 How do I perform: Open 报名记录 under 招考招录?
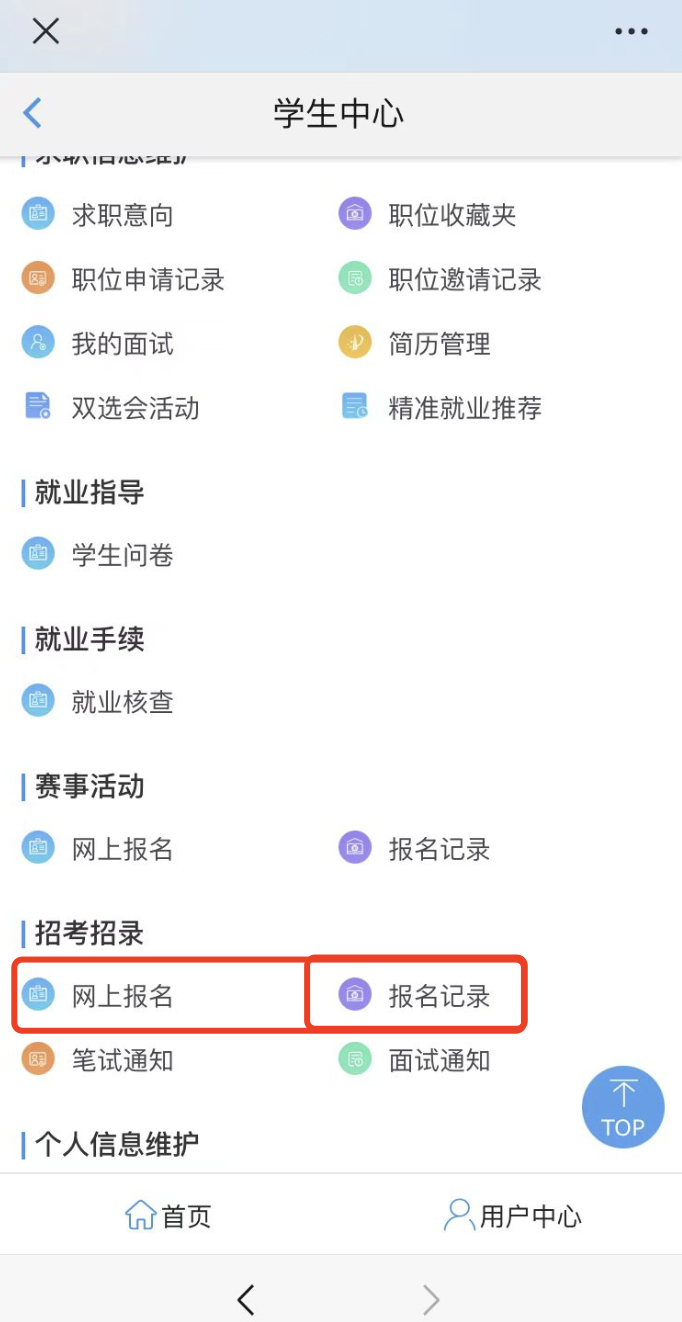coord(439,996)
